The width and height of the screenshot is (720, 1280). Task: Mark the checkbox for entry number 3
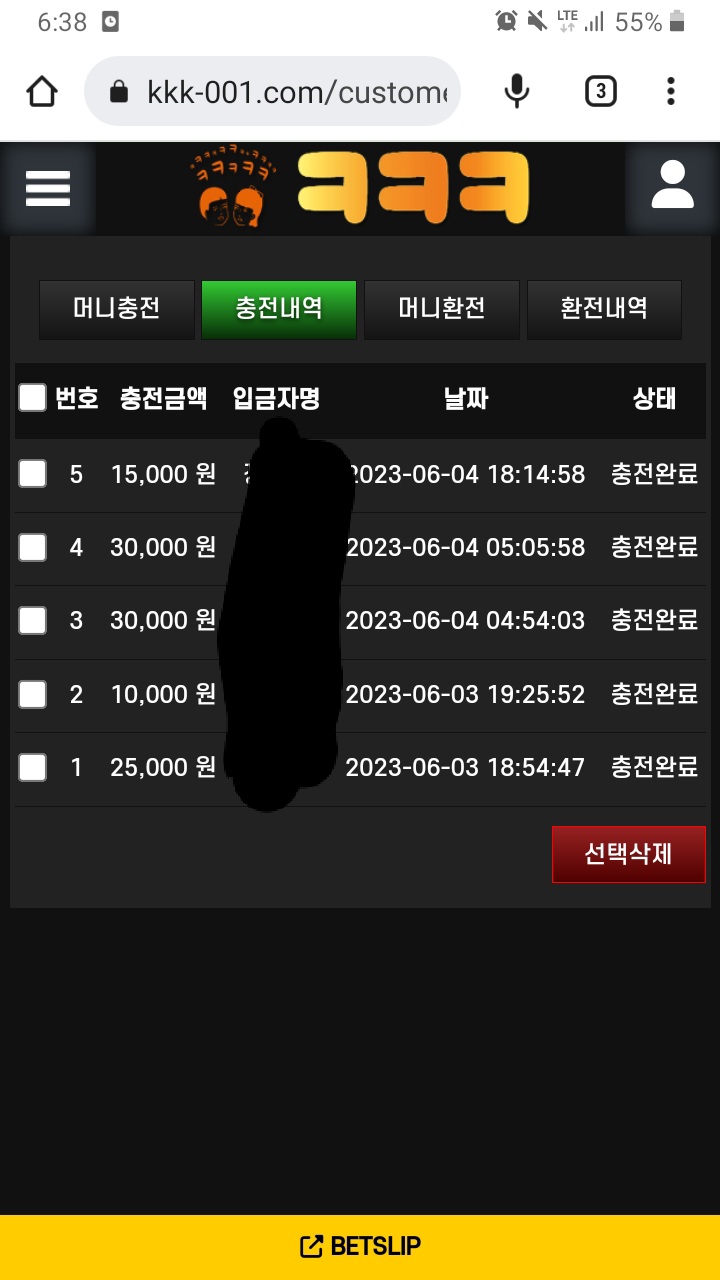click(33, 620)
